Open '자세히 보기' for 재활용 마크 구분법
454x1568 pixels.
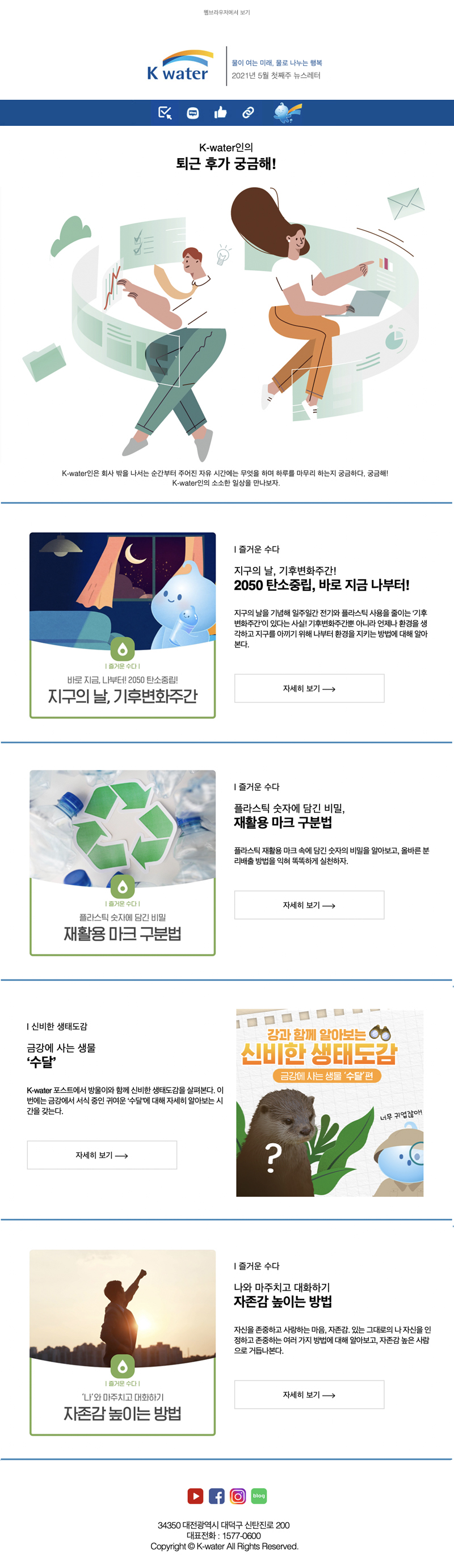[x=309, y=905]
